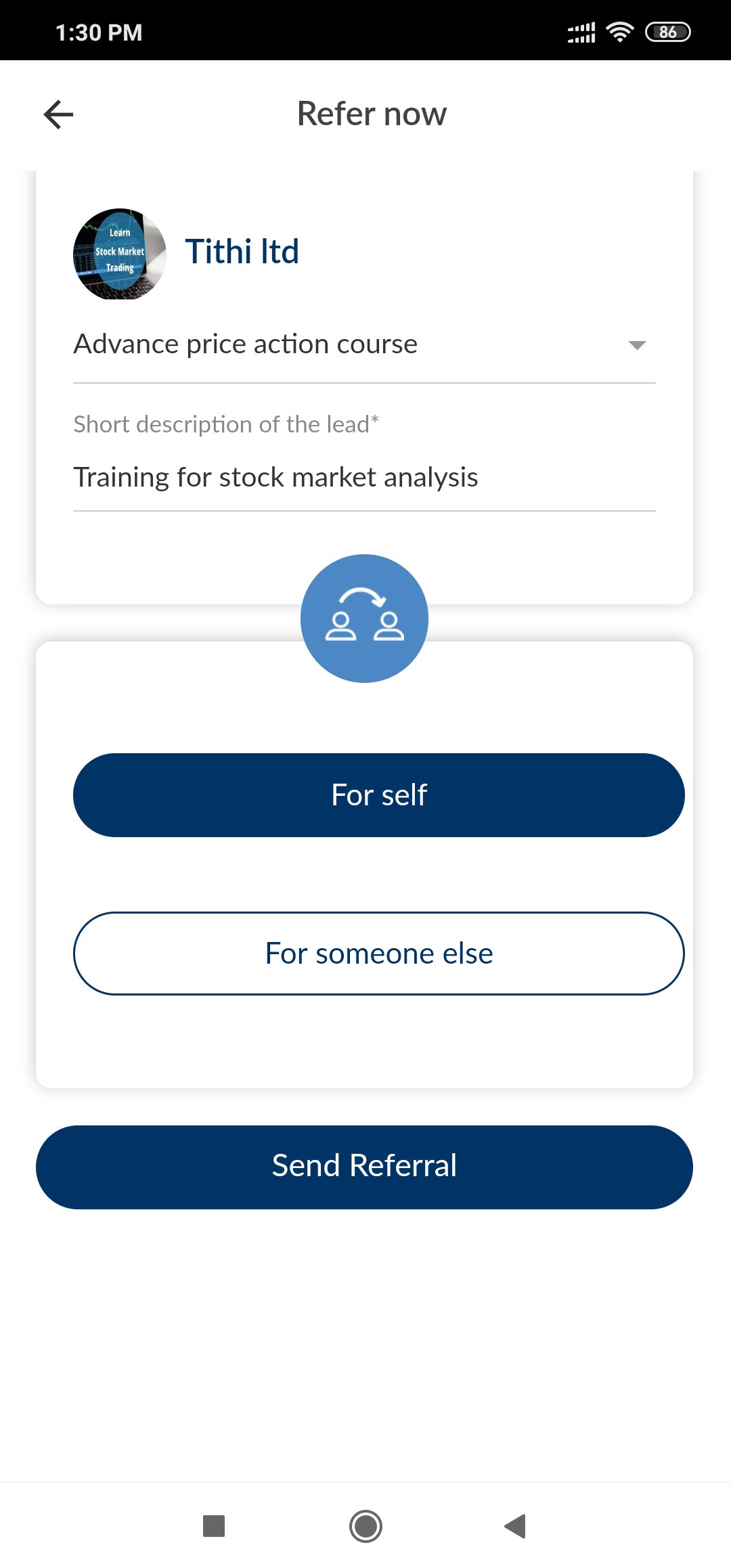Go back from Refer now screen
The image size is (731, 1568).
tap(58, 114)
